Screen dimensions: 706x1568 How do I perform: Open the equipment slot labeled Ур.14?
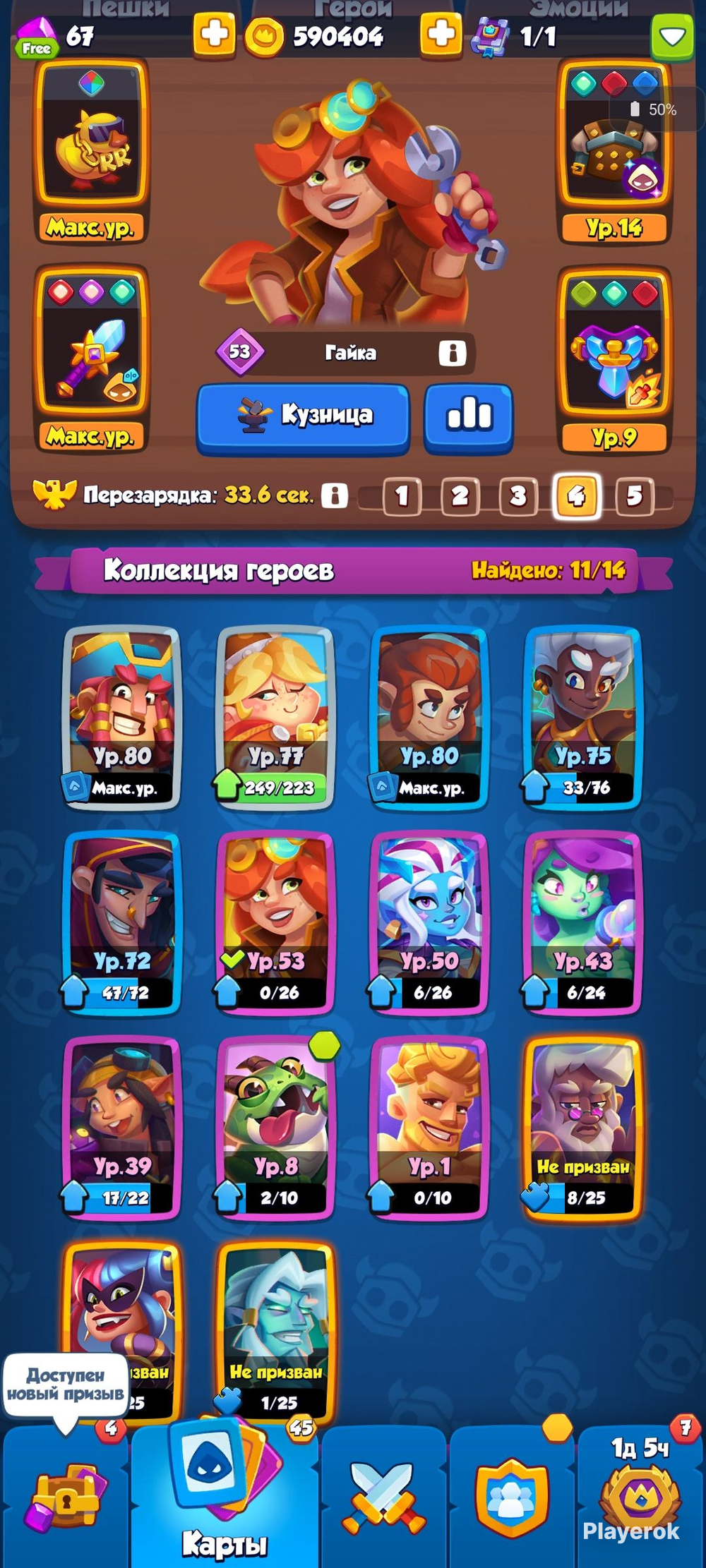coord(614,152)
